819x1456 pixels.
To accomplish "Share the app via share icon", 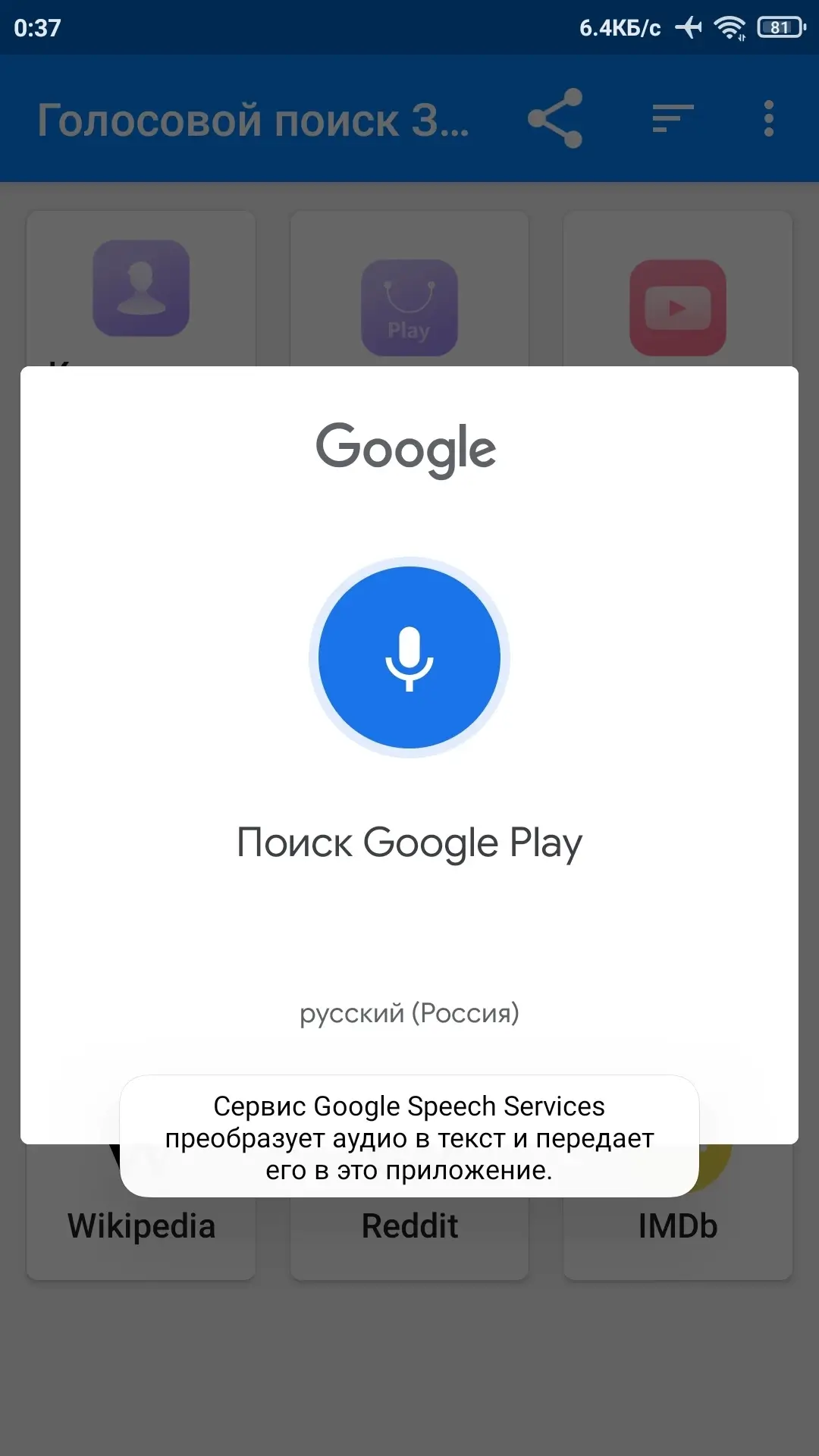I will [x=555, y=118].
